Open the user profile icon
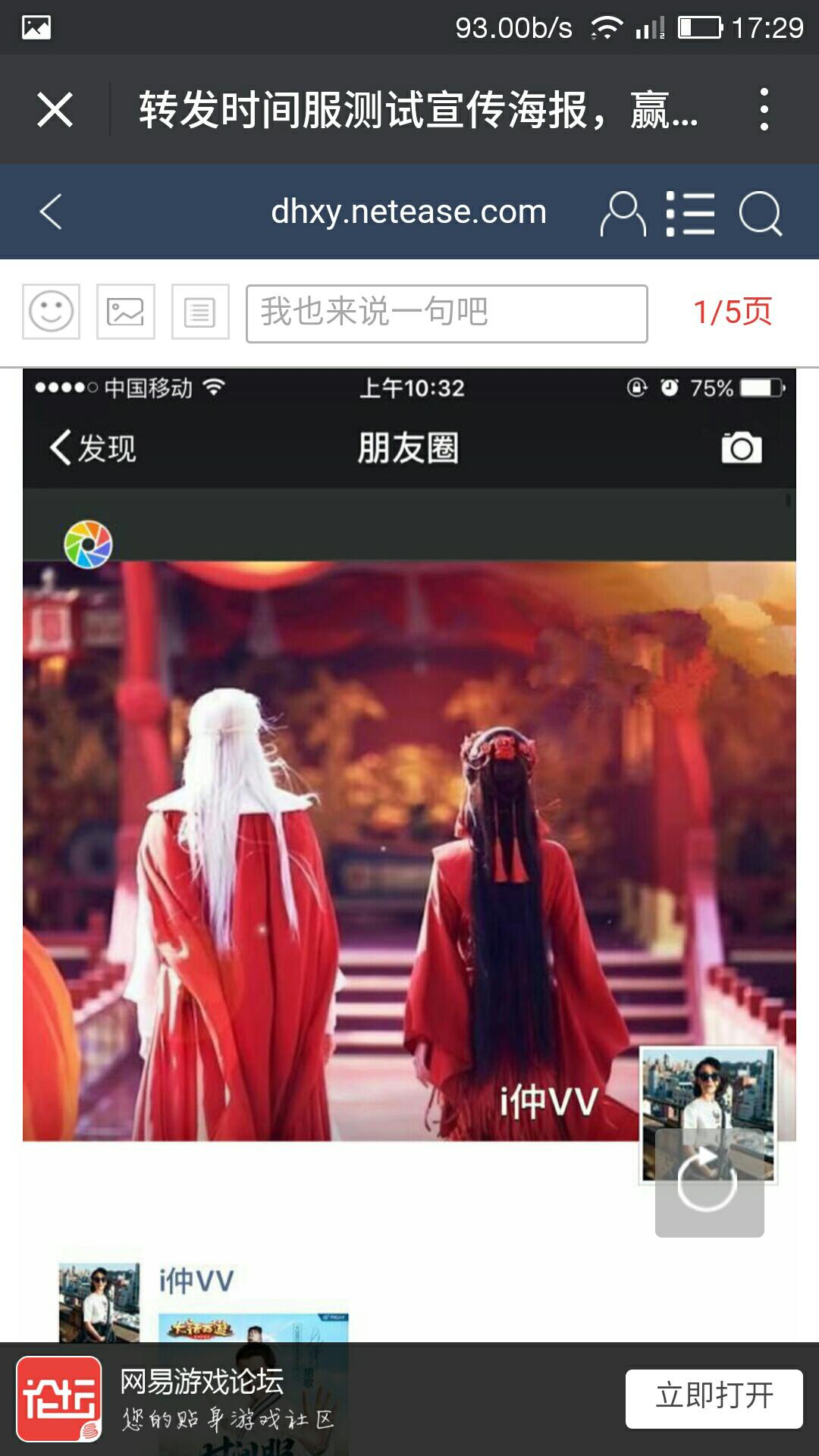Screen dimensions: 819x1456 pyautogui.click(x=623, y=213)
